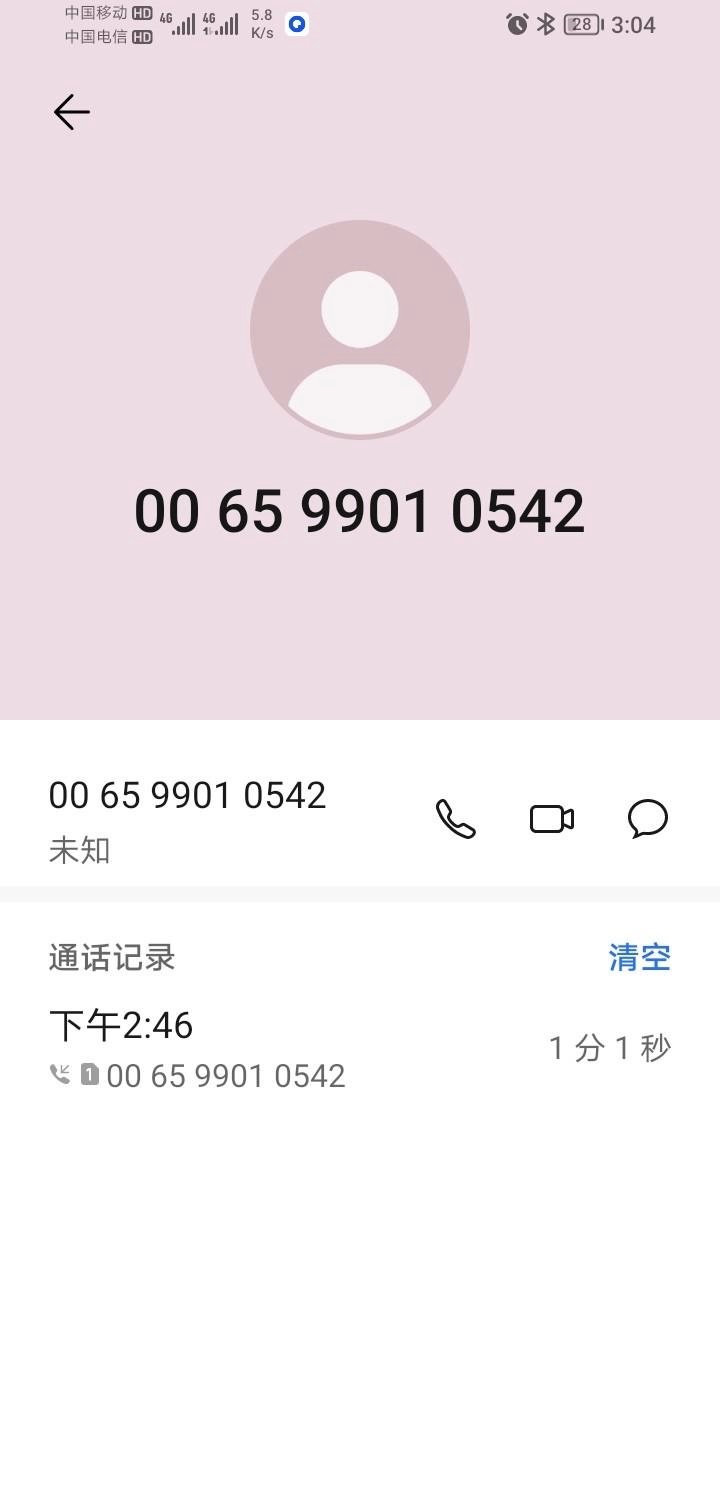The width and height of the screenshot is (720, 1487).
Task: Tap the SIM 1 badge on call record
Action: point(88,1073)
